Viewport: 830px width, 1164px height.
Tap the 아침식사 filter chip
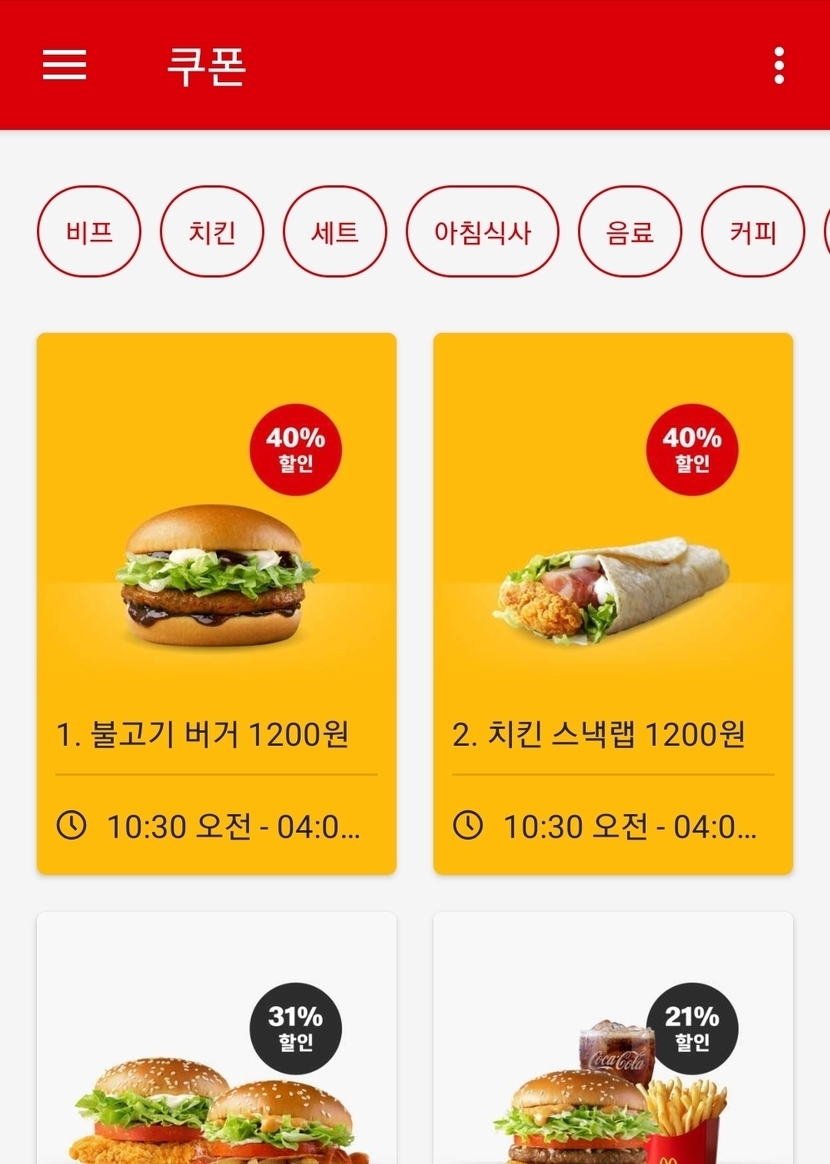click(482, 232)
